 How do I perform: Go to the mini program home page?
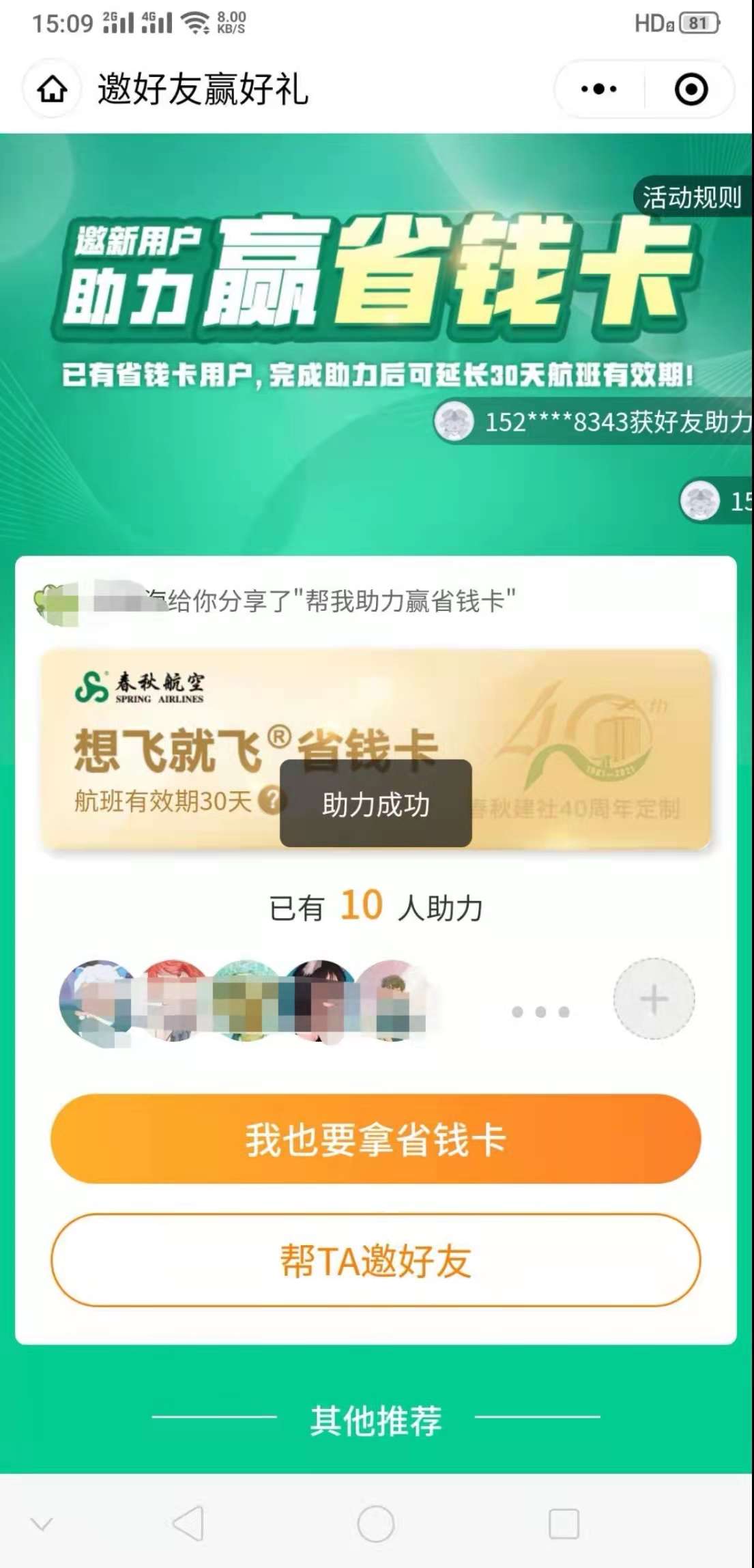pyautogui.click(x=52, y=89)
